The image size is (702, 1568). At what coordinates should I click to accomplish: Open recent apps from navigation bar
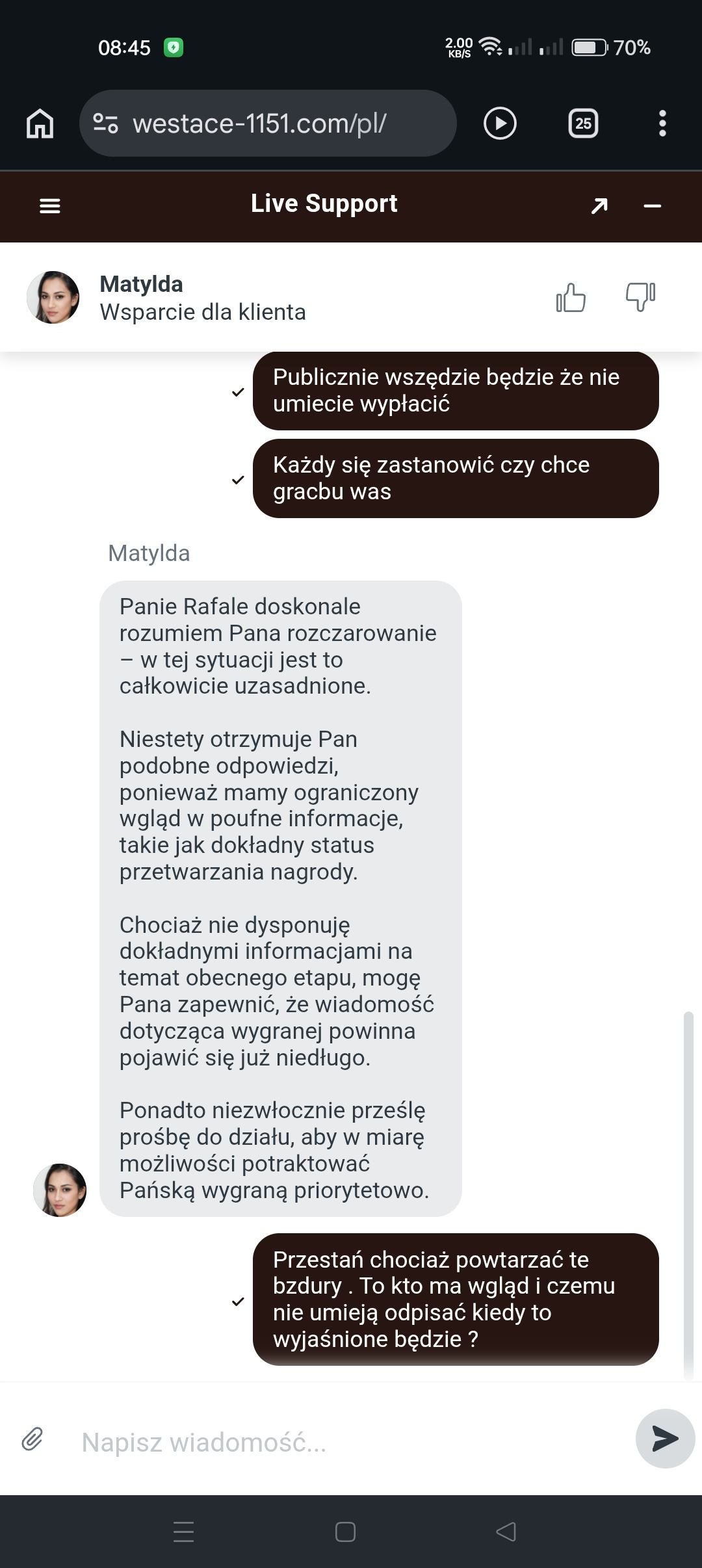(x=184, y=1532)
